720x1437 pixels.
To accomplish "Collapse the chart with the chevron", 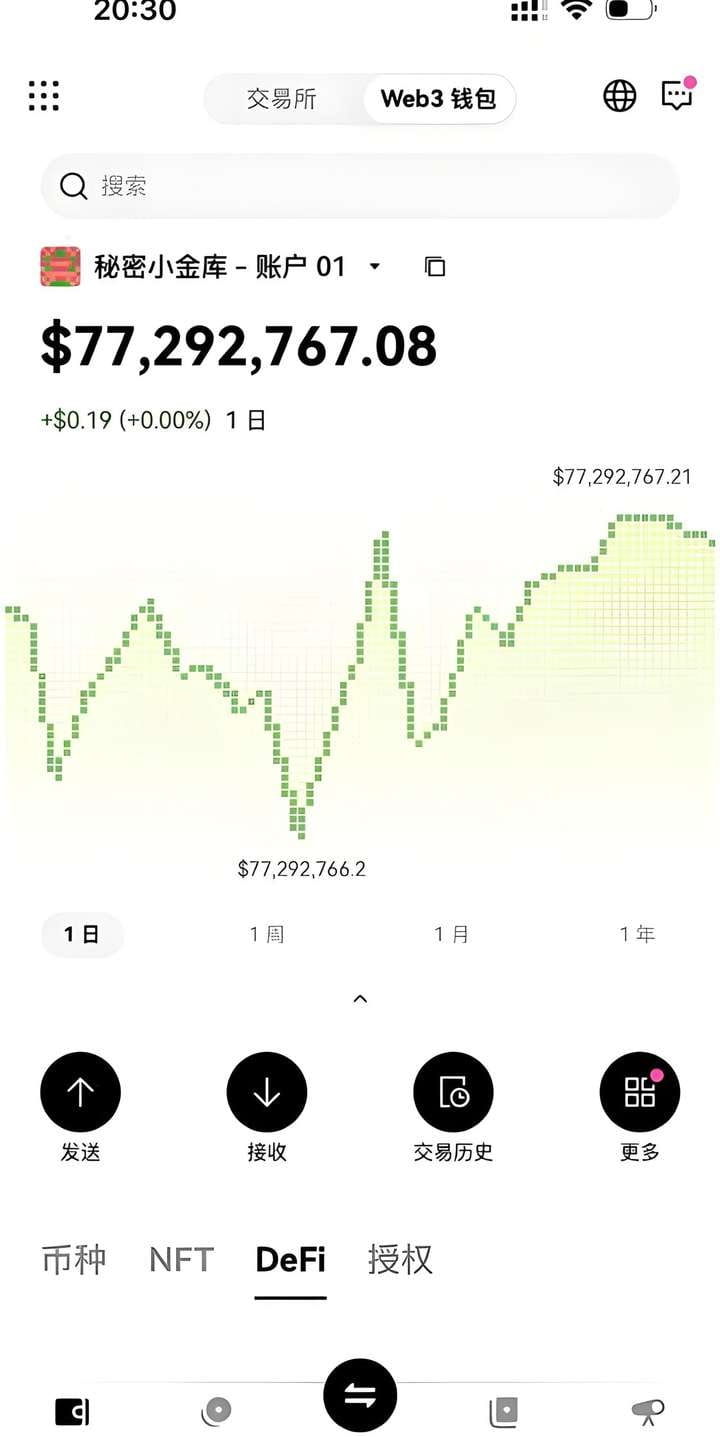I will point(360,999).
